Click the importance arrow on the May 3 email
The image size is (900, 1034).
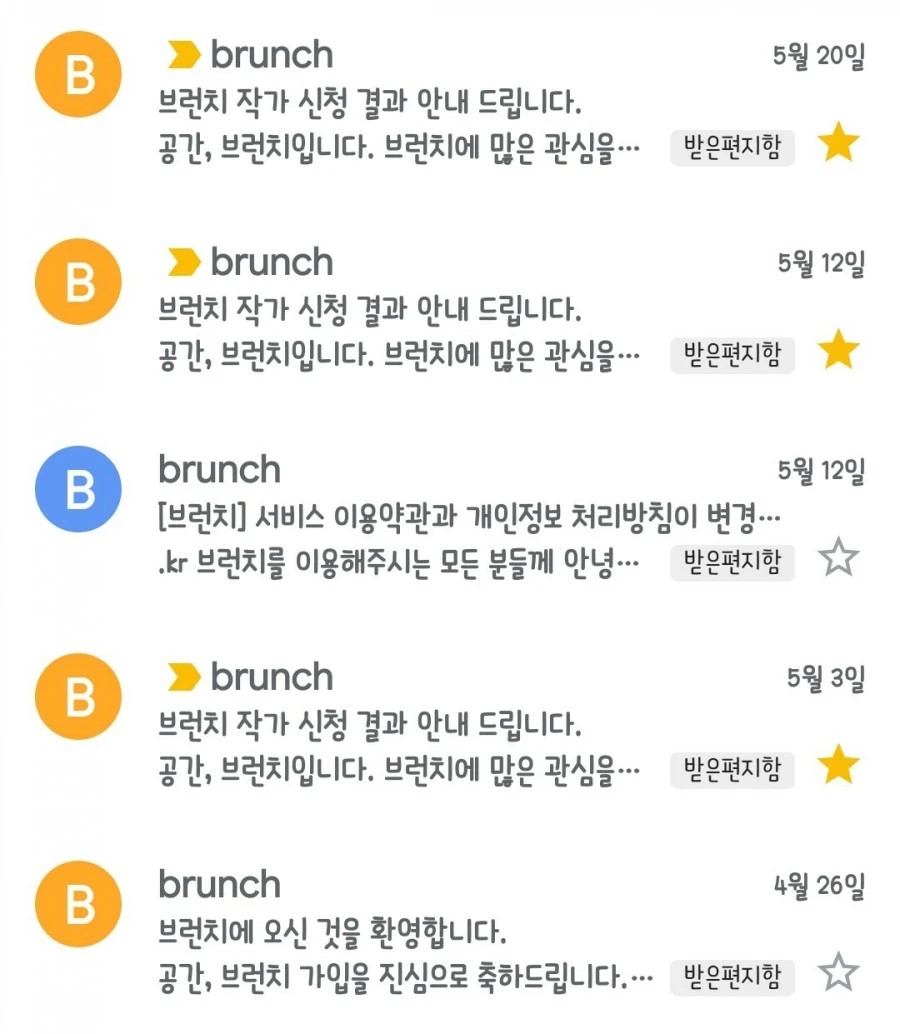tap(182, 677)
